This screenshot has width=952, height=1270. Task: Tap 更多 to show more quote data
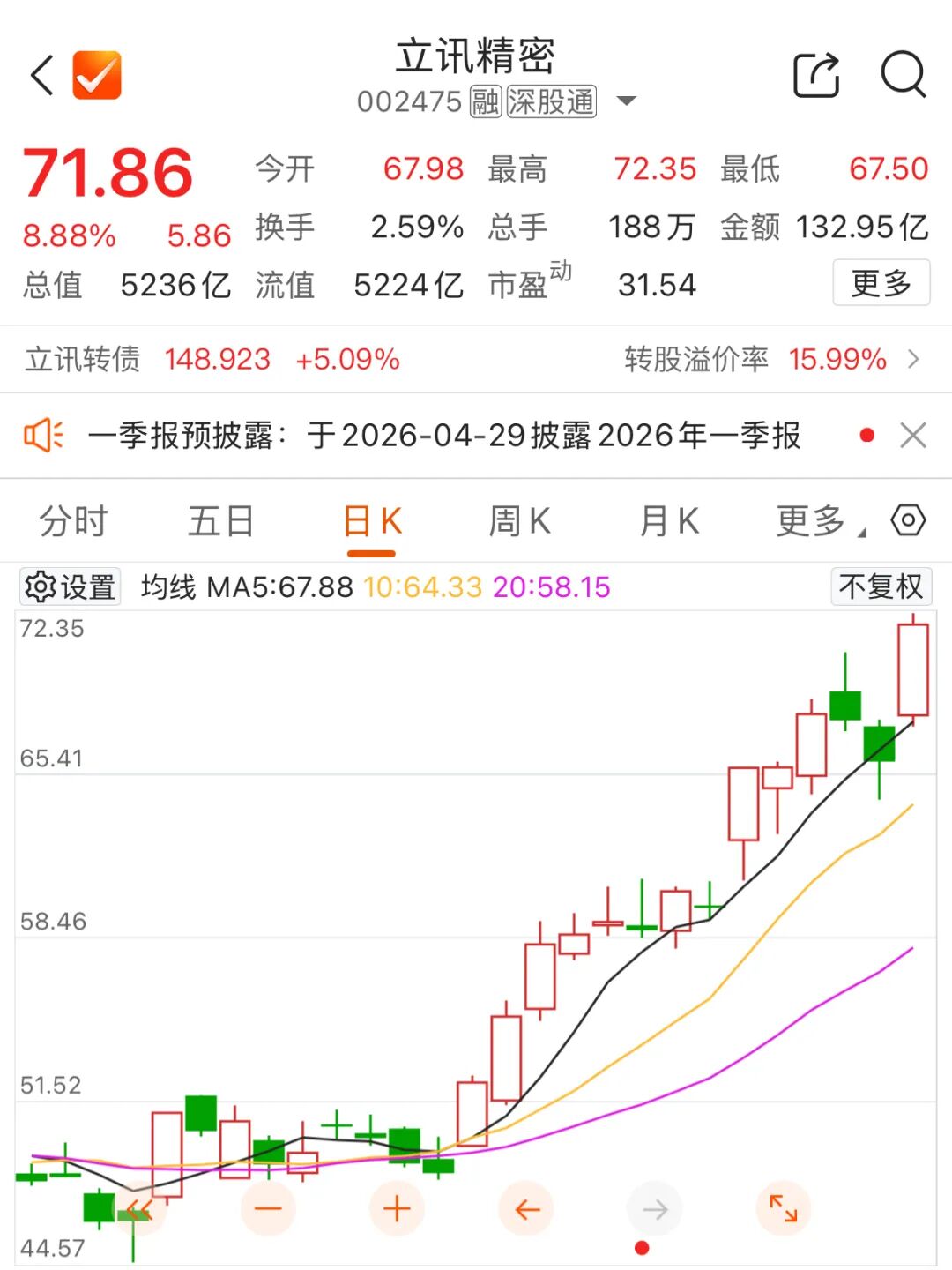click(x=881, y=283)
